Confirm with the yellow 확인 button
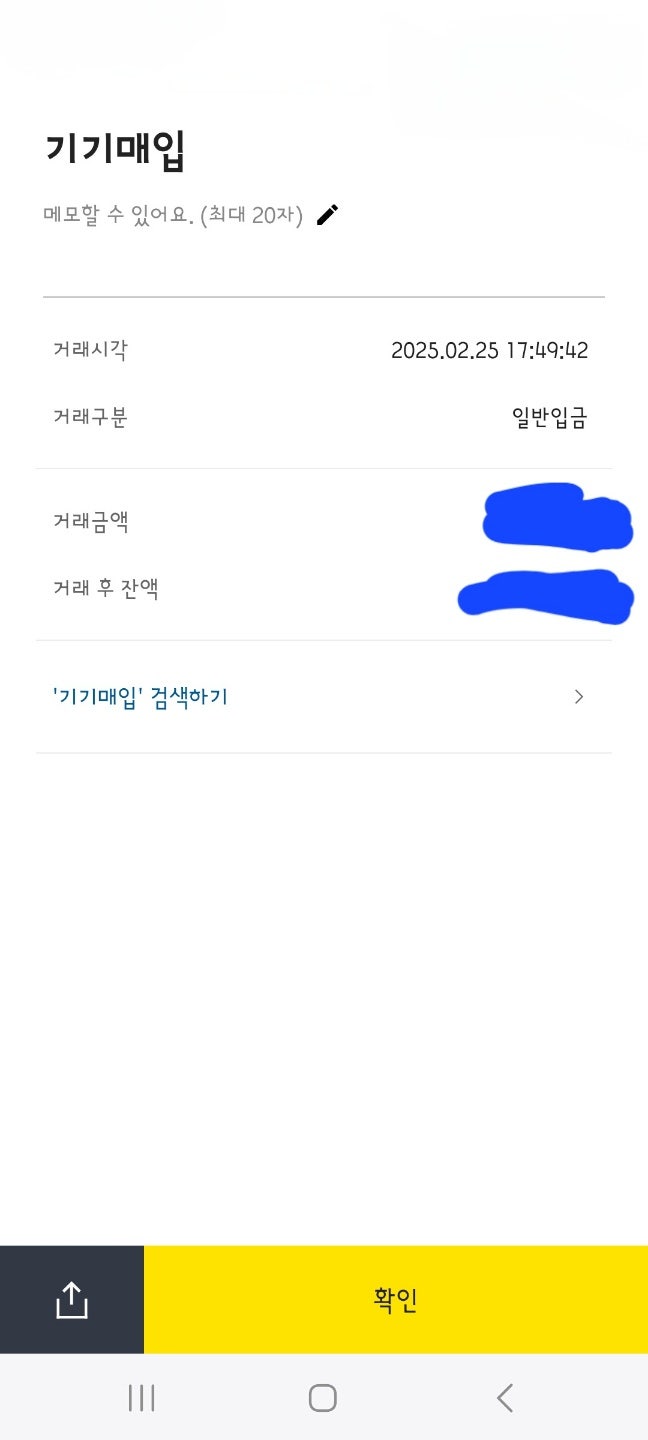Viewport: 648px width, 1440px height. 396,1300
